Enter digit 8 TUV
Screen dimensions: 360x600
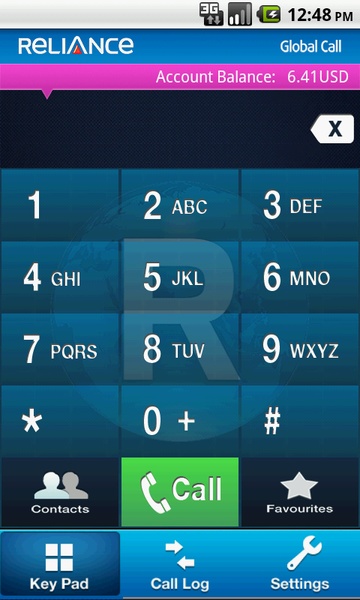coord(180,349)
